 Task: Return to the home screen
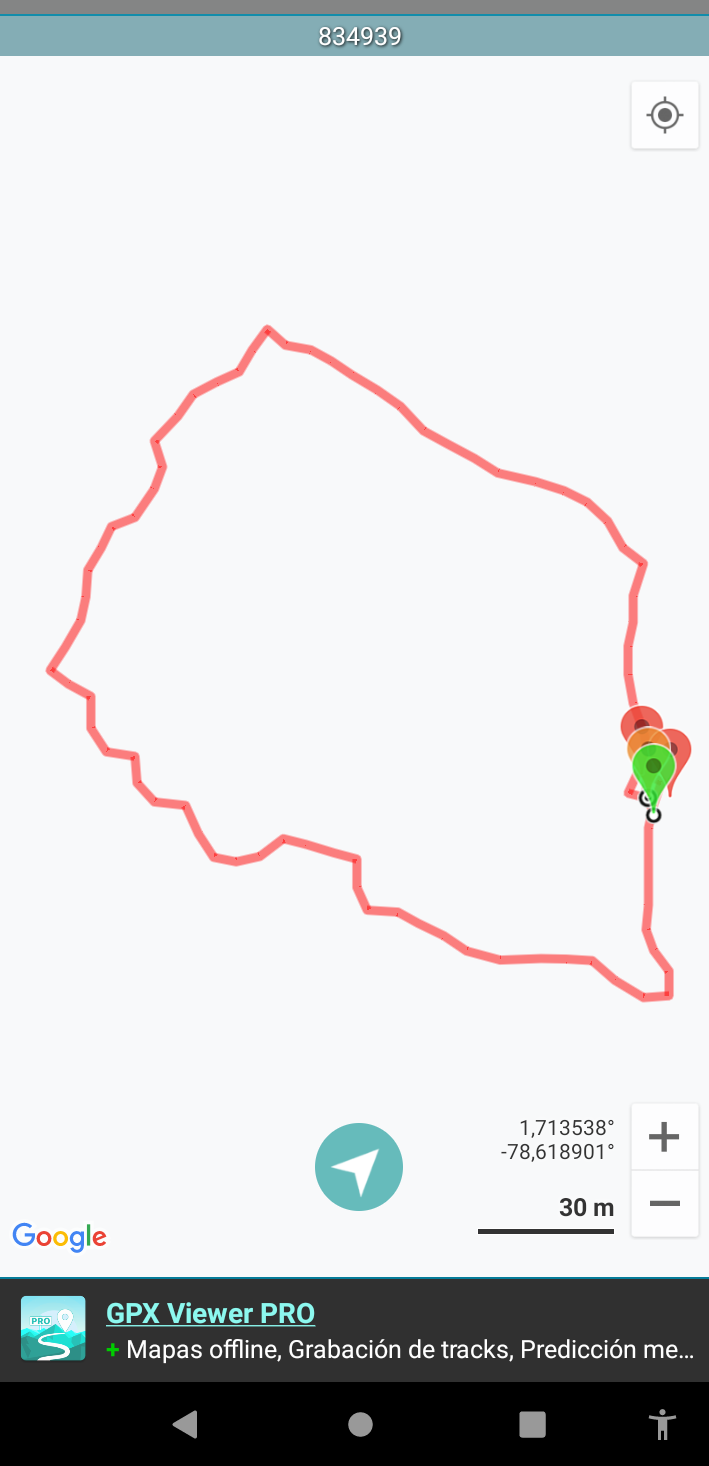click(360, 1424)
